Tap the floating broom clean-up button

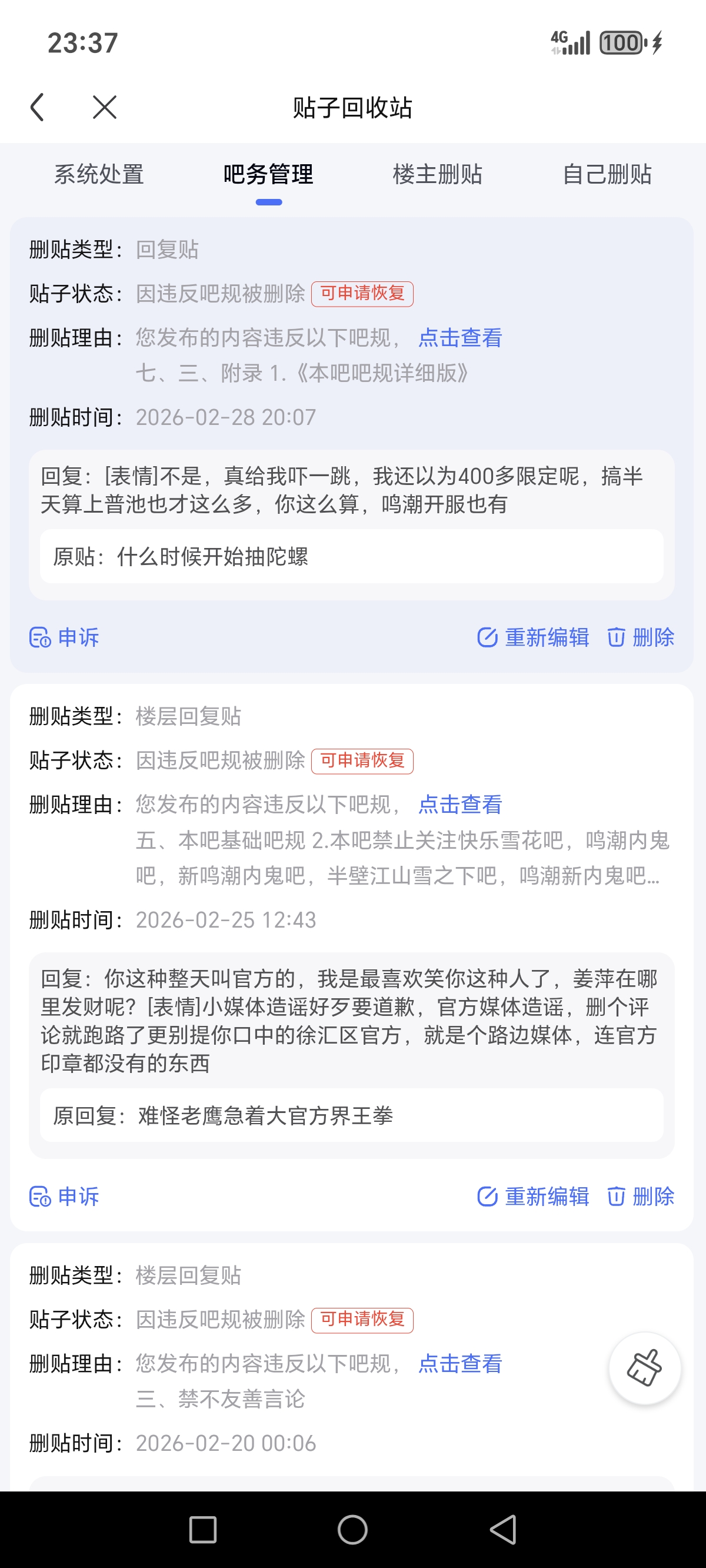coord(645,1368)
